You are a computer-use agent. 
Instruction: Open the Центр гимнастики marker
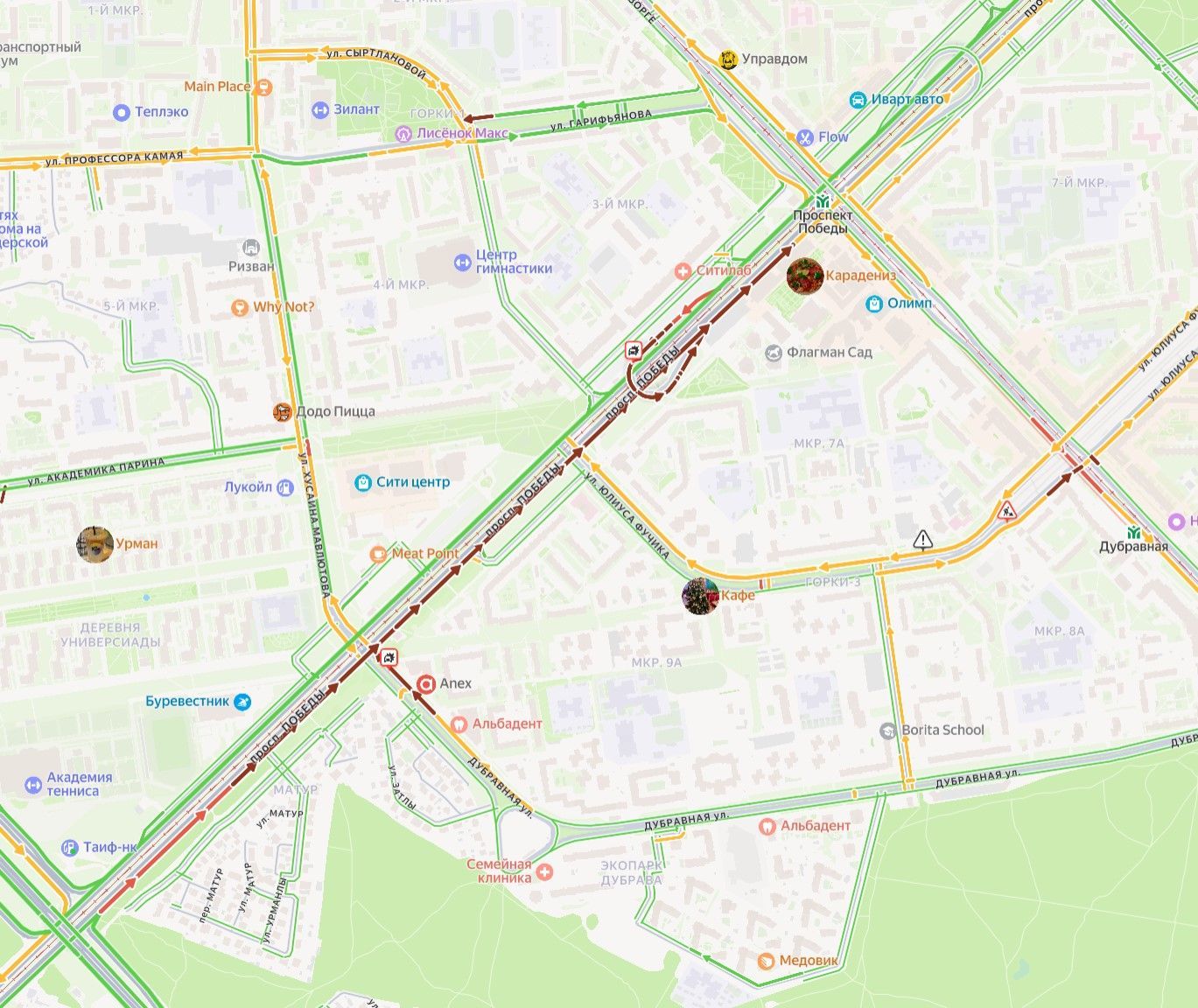(463, 262)
